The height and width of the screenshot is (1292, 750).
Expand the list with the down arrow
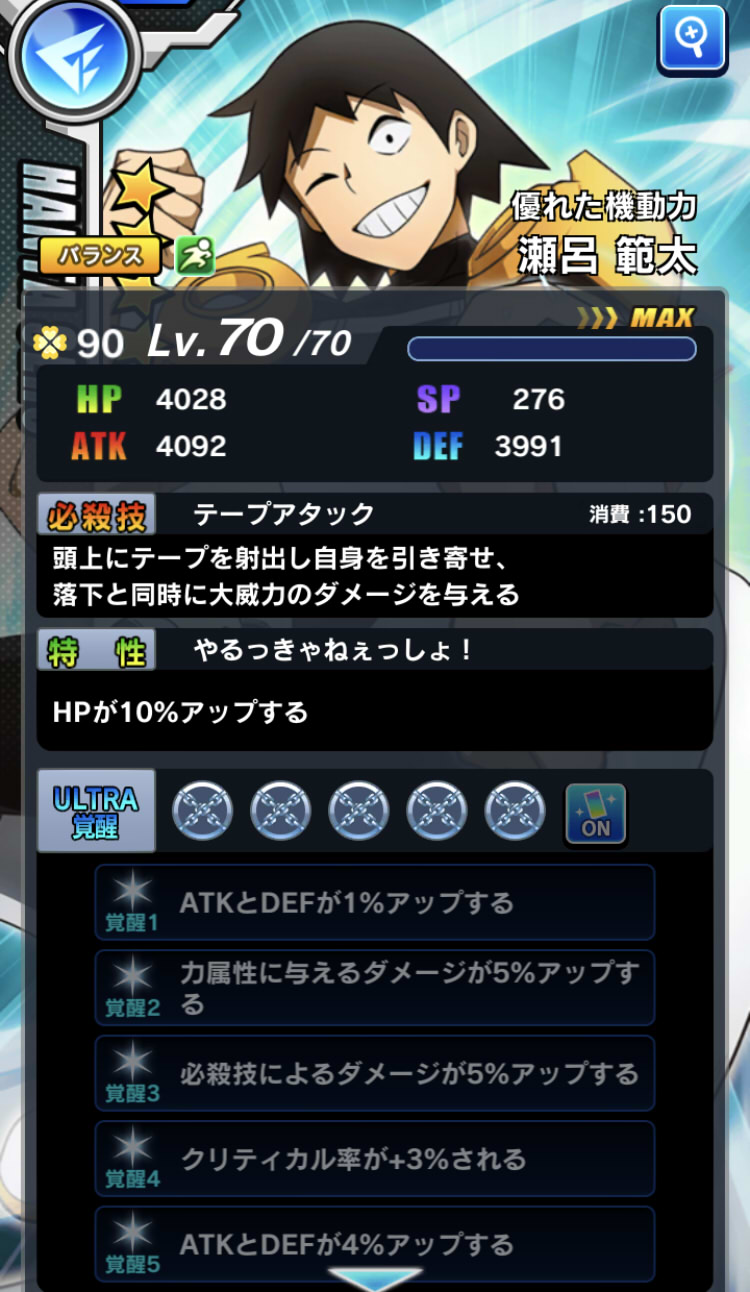coord(376,1278)
